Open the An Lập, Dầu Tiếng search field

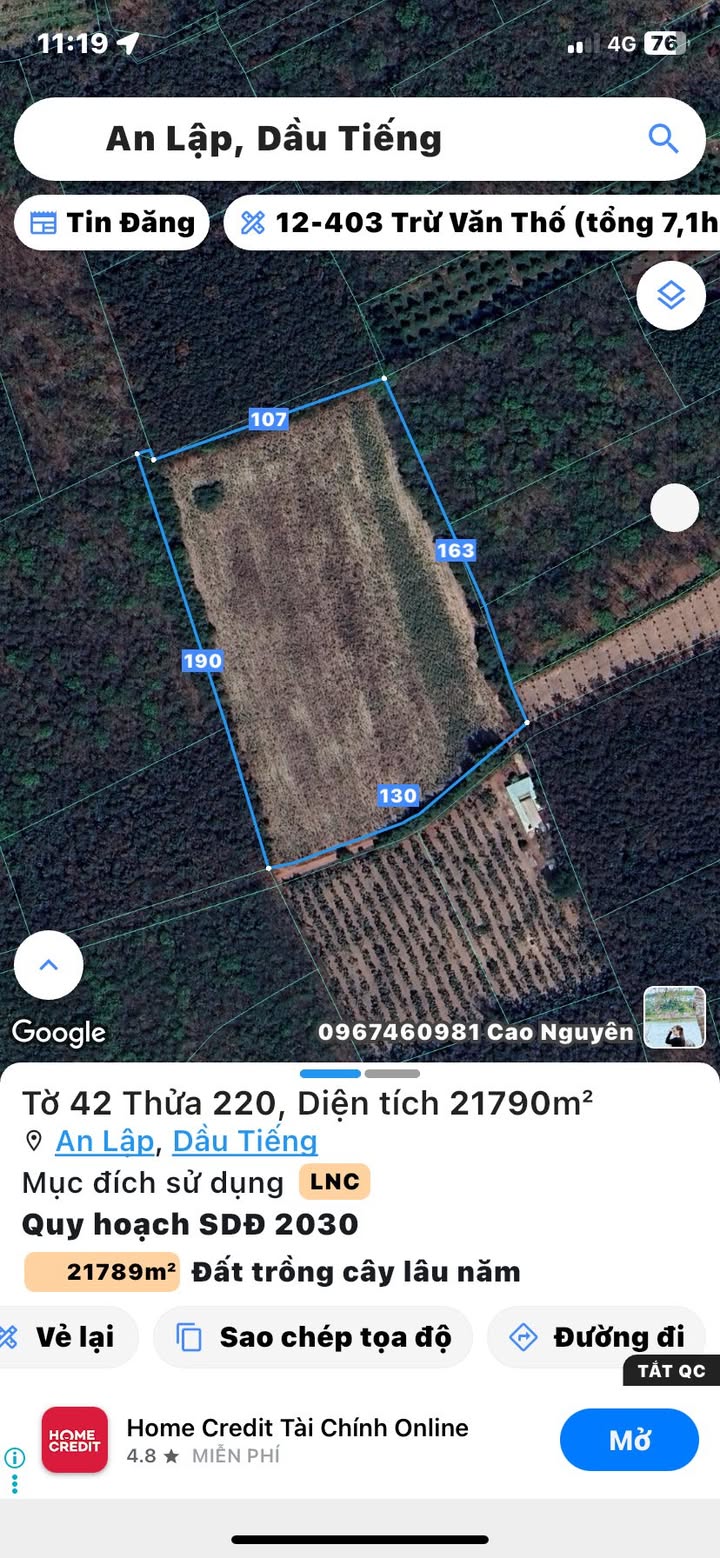pyautogui.click(x=360, y=139)
